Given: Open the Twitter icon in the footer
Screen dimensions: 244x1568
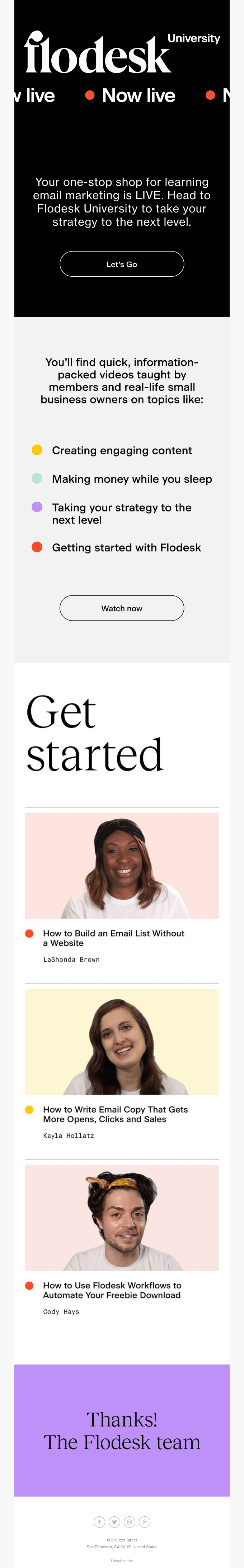Looking at the screenshot, I should click(114, 1522).
